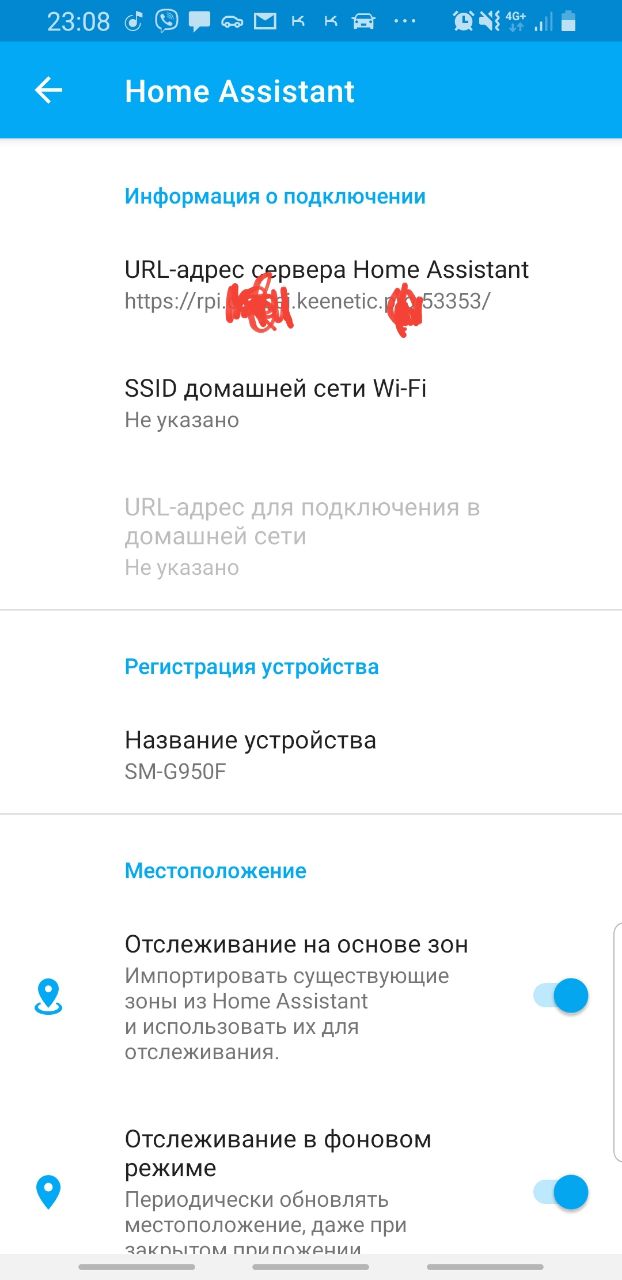Viewport: 622px width, 1280px height.
Task: Open SSID домашней сети Wi-Fi setting
Action: tap(275, 403)
